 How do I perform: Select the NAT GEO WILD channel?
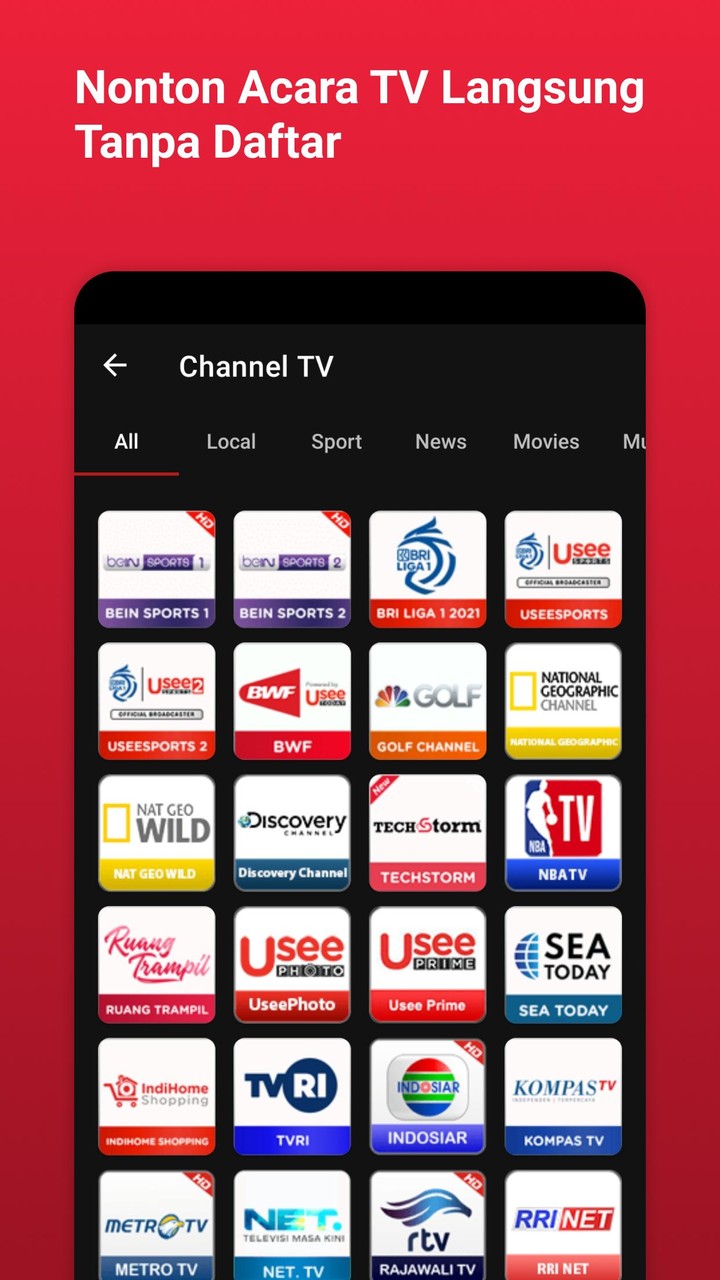pyautogui.click(x=156, y=832)
